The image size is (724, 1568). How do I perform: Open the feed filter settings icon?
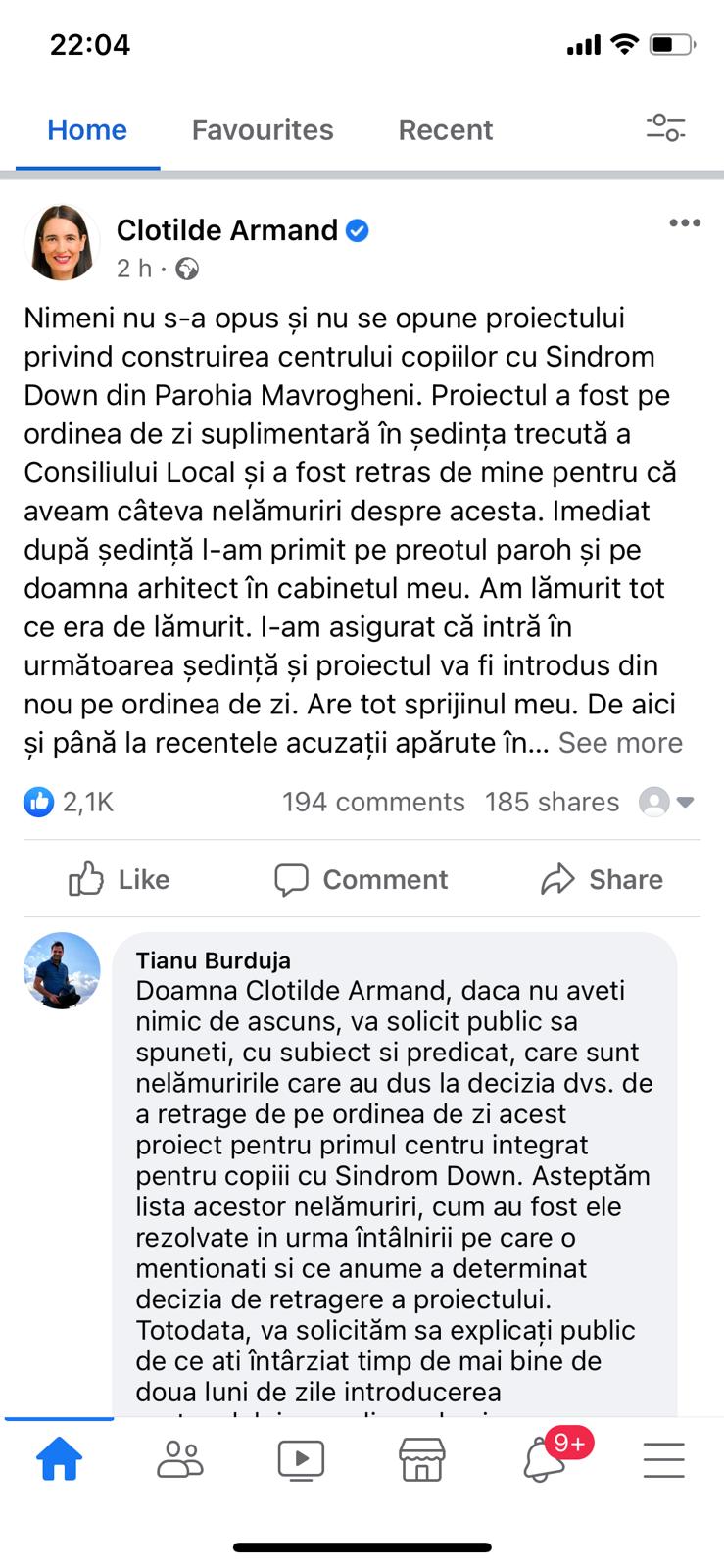point(665,127)
